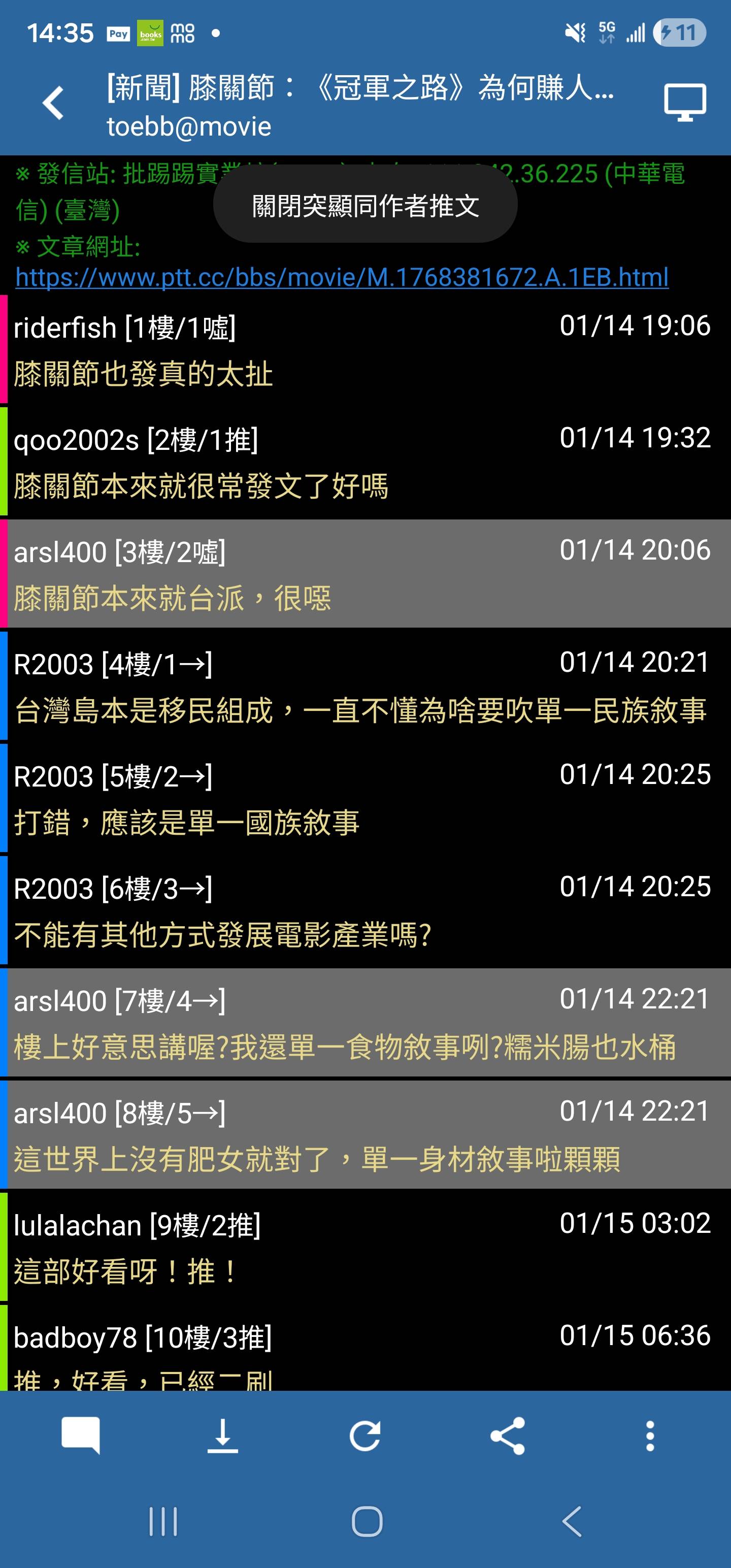Screen dimensions: 731x1568
Task: Write a comment using the speech bubble icon
Action: (80, 1435)
